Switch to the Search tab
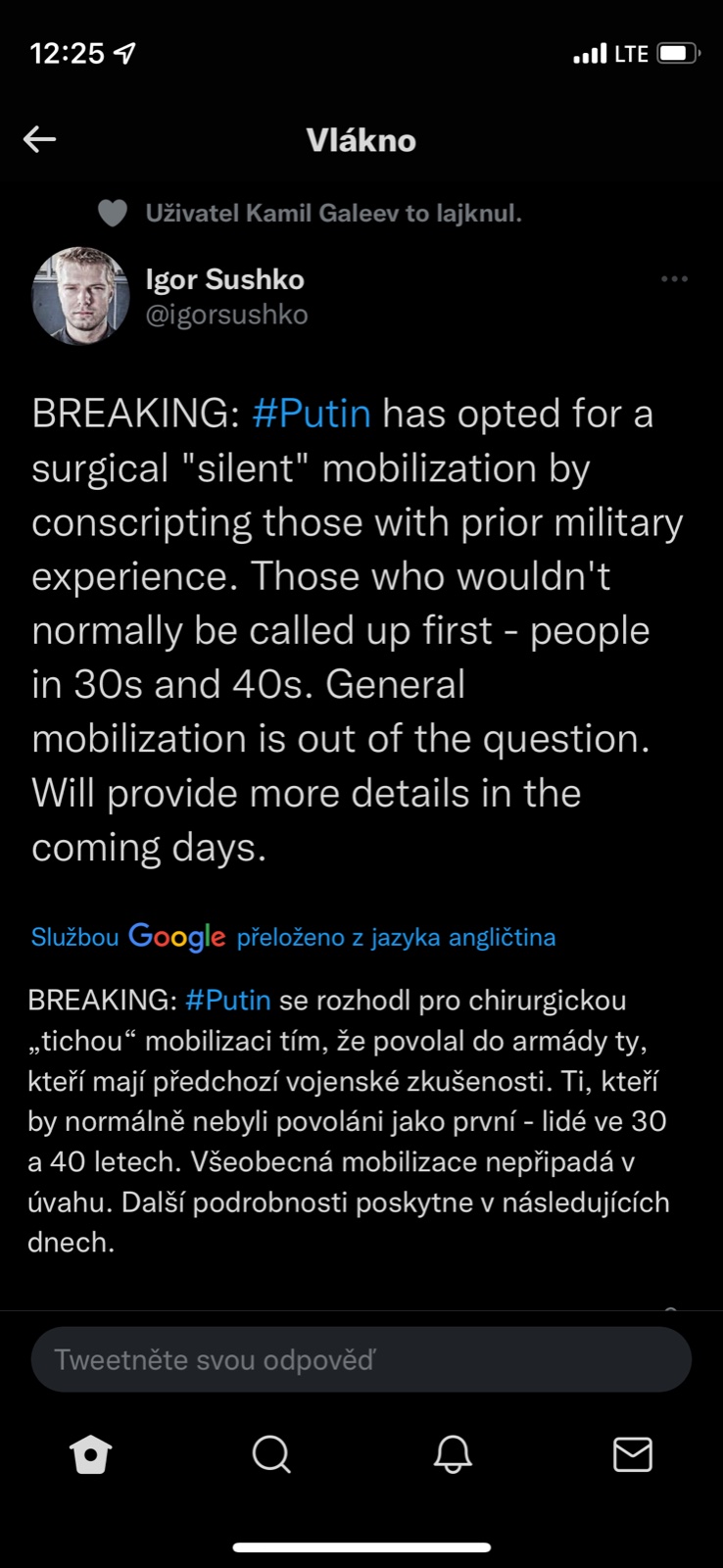 [x=271, y=1455]
